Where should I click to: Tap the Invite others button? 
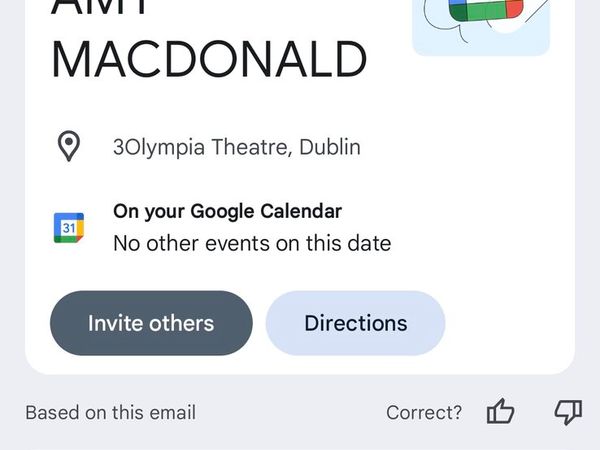tap(151, 323)
